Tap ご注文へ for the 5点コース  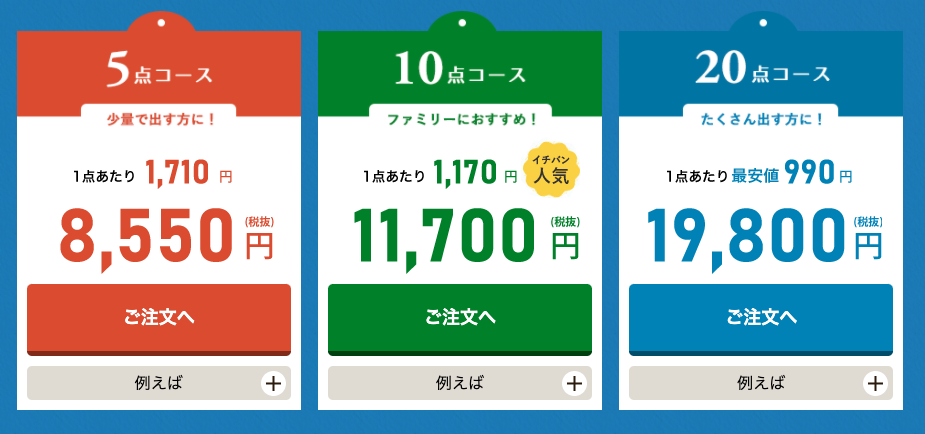tap(159, 317)
